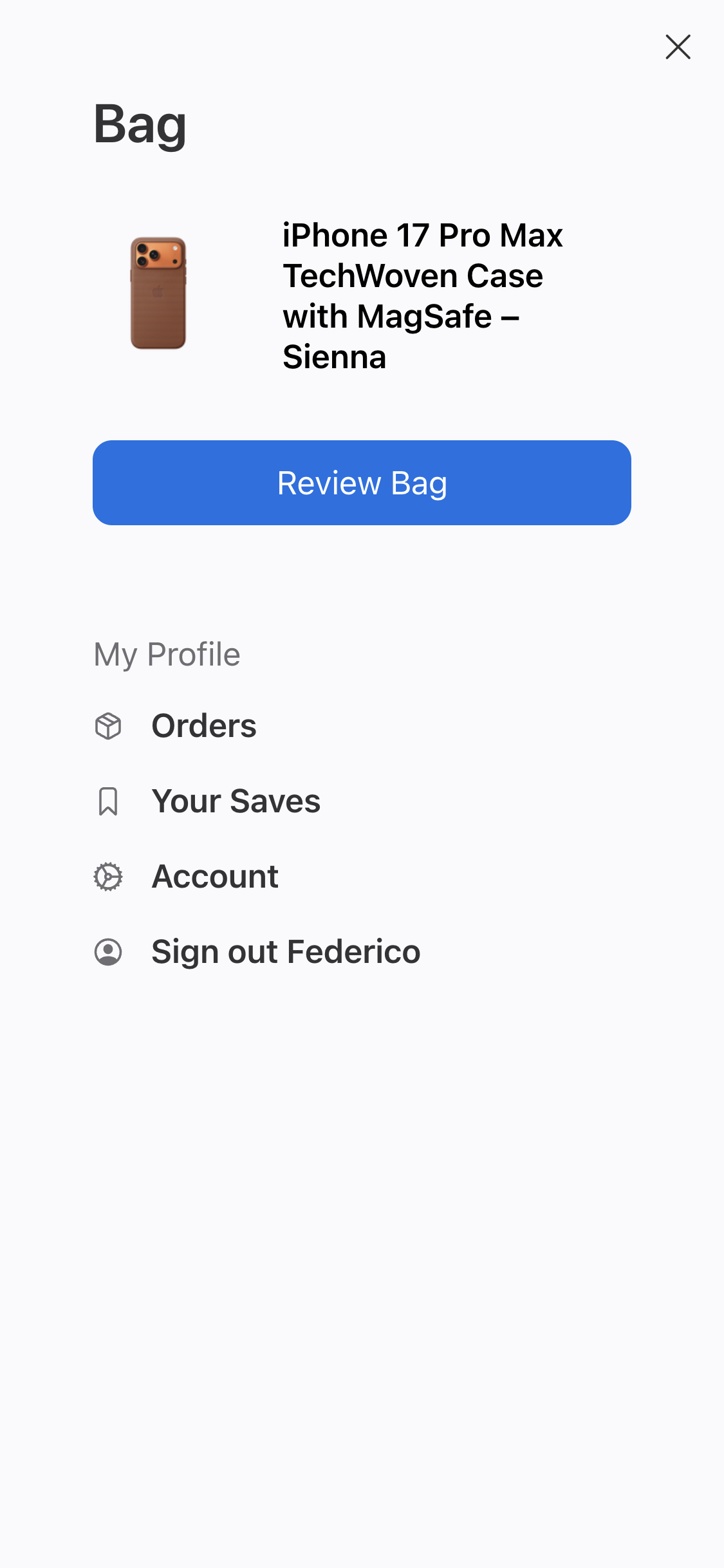The image size is (724, 1568).
Task: Select the profile avatar icon near Sign out
Action: point(108,951)
